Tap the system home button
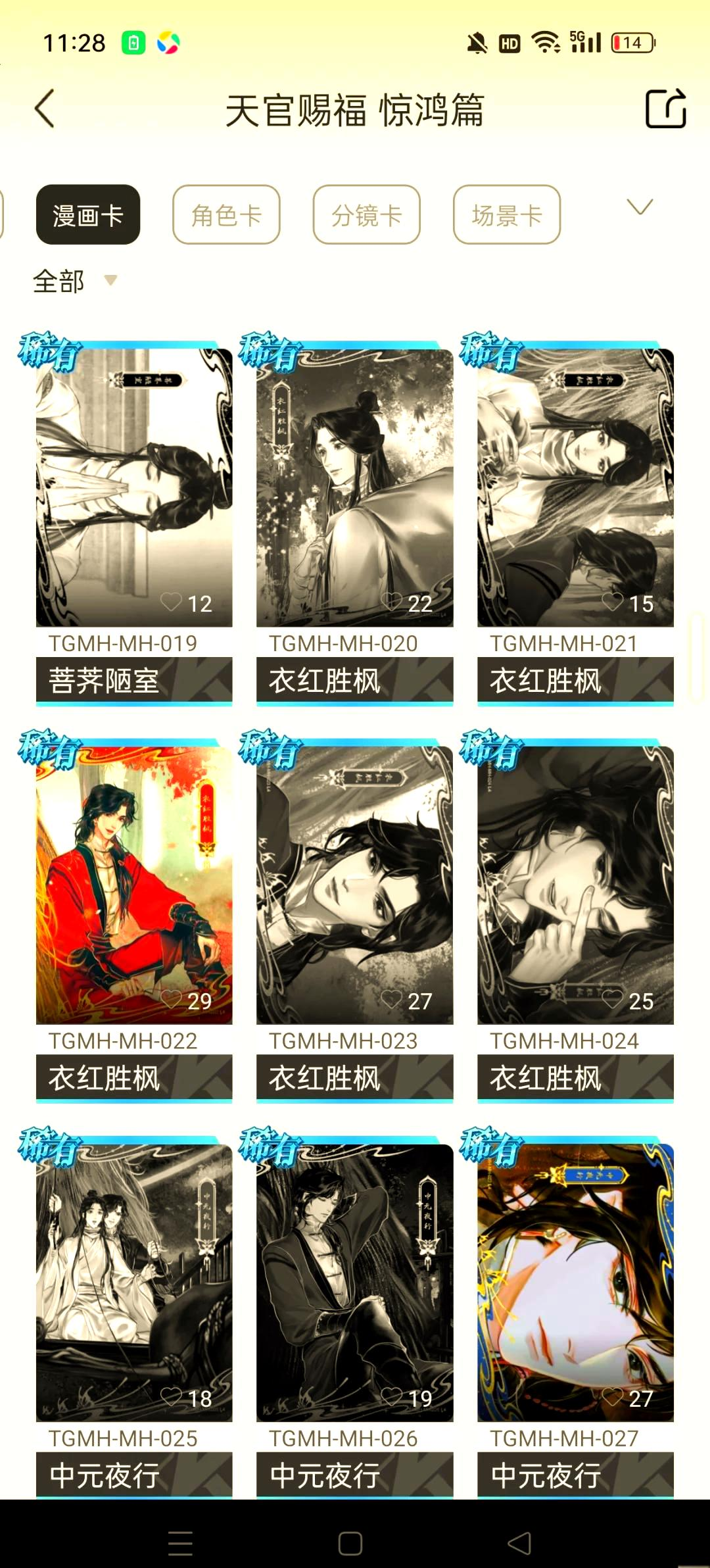Image resolution: width=710 pixels, height=1568 pixels. point(350,1543)
